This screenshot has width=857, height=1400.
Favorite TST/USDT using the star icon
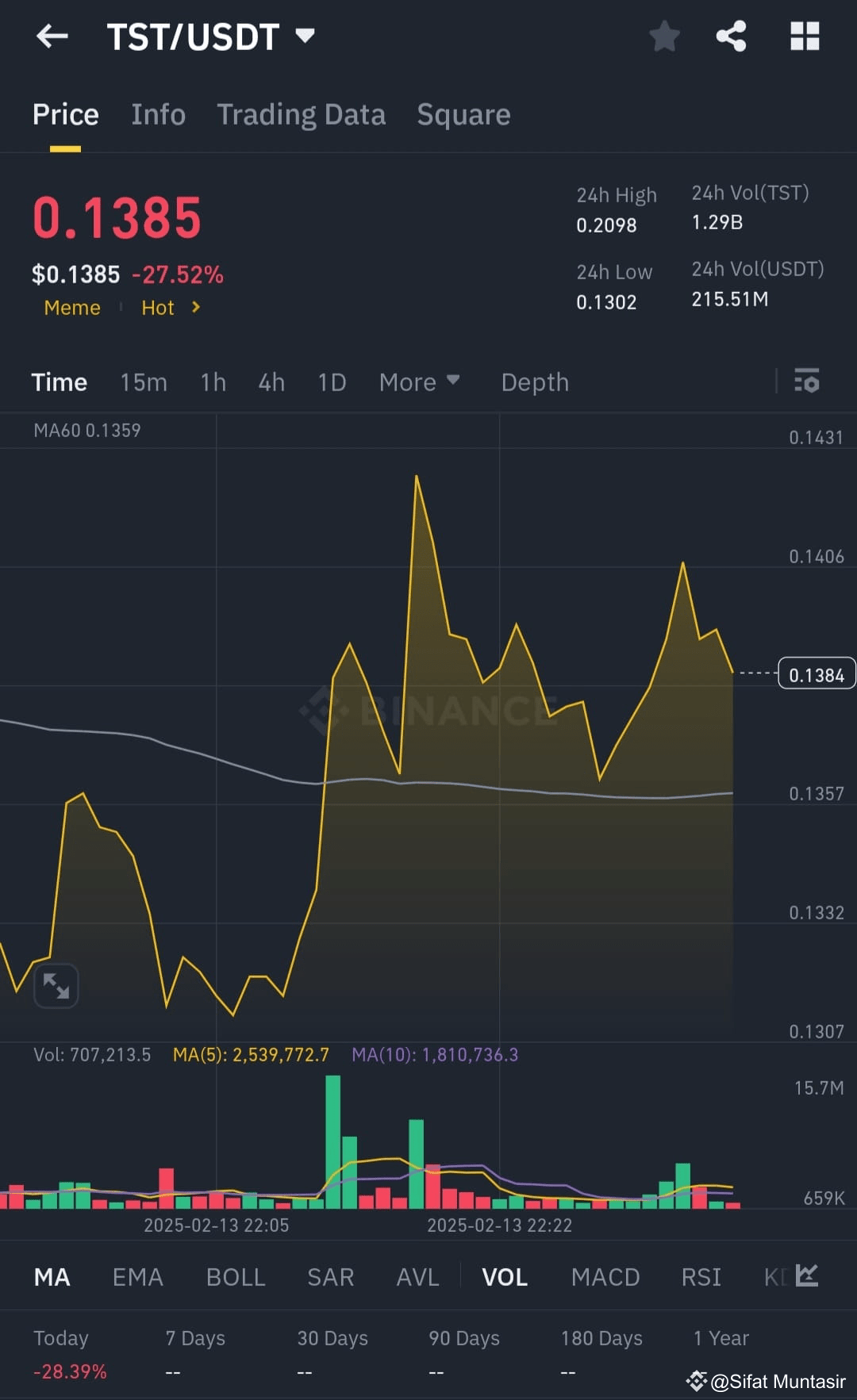[x=664, y=36]
